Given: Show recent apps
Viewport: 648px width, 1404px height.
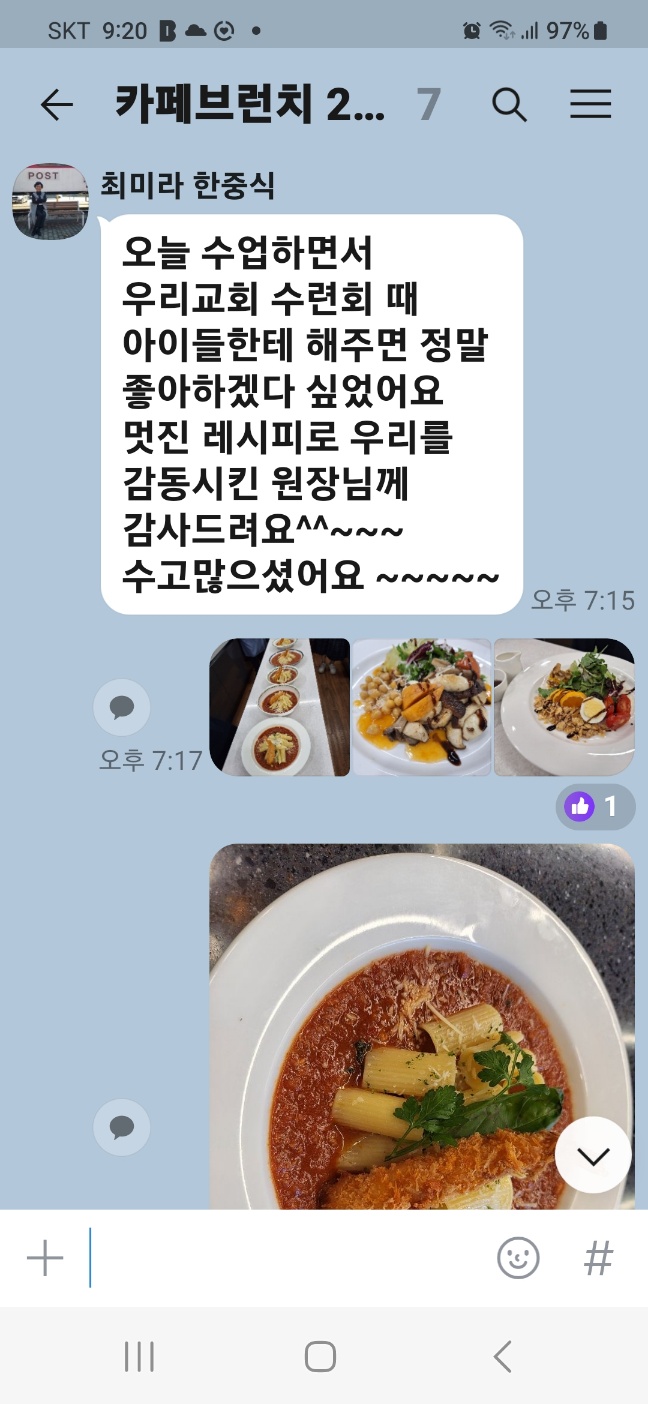Looking at the screenshot, I should coord(139,1356).
